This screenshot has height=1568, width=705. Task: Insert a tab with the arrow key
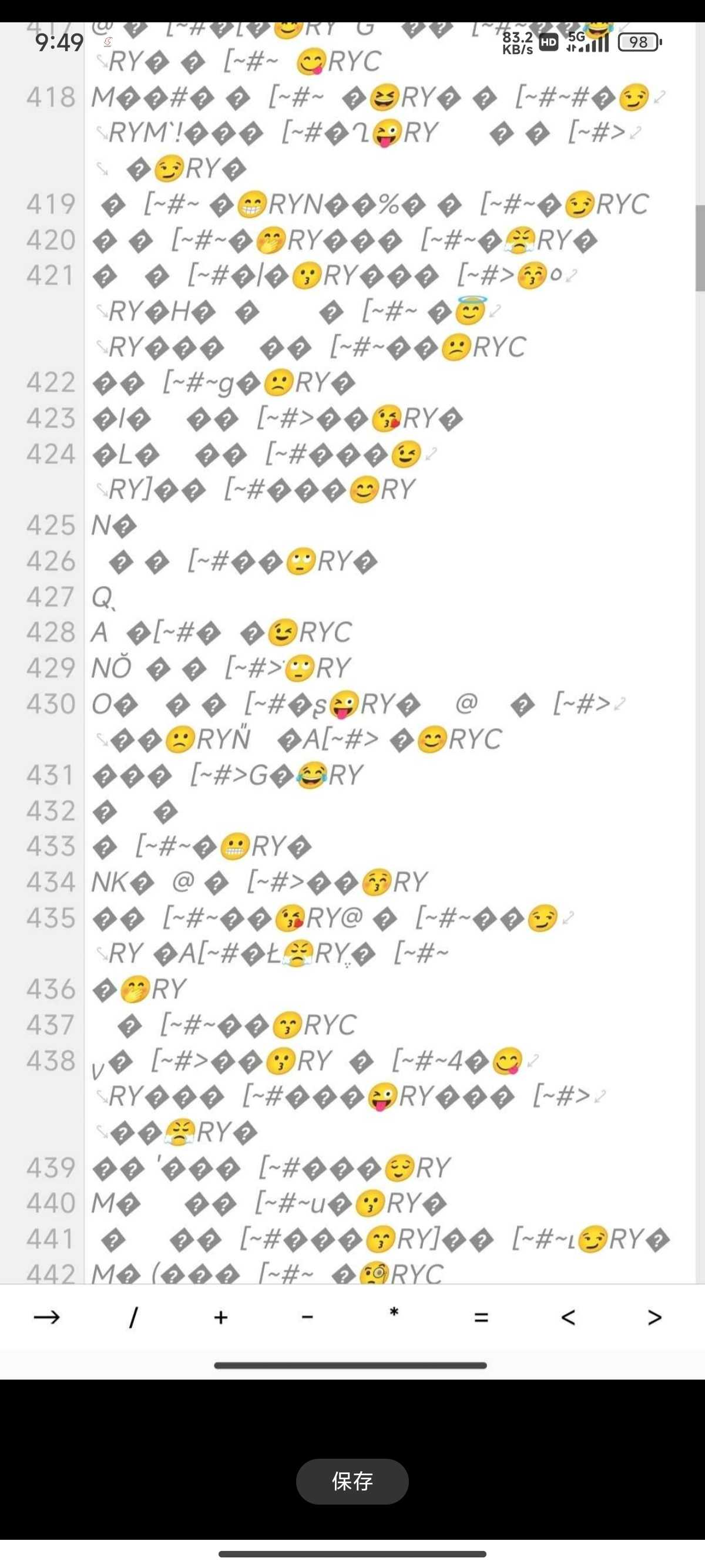pyautogui.click(x=47, y=1318)
